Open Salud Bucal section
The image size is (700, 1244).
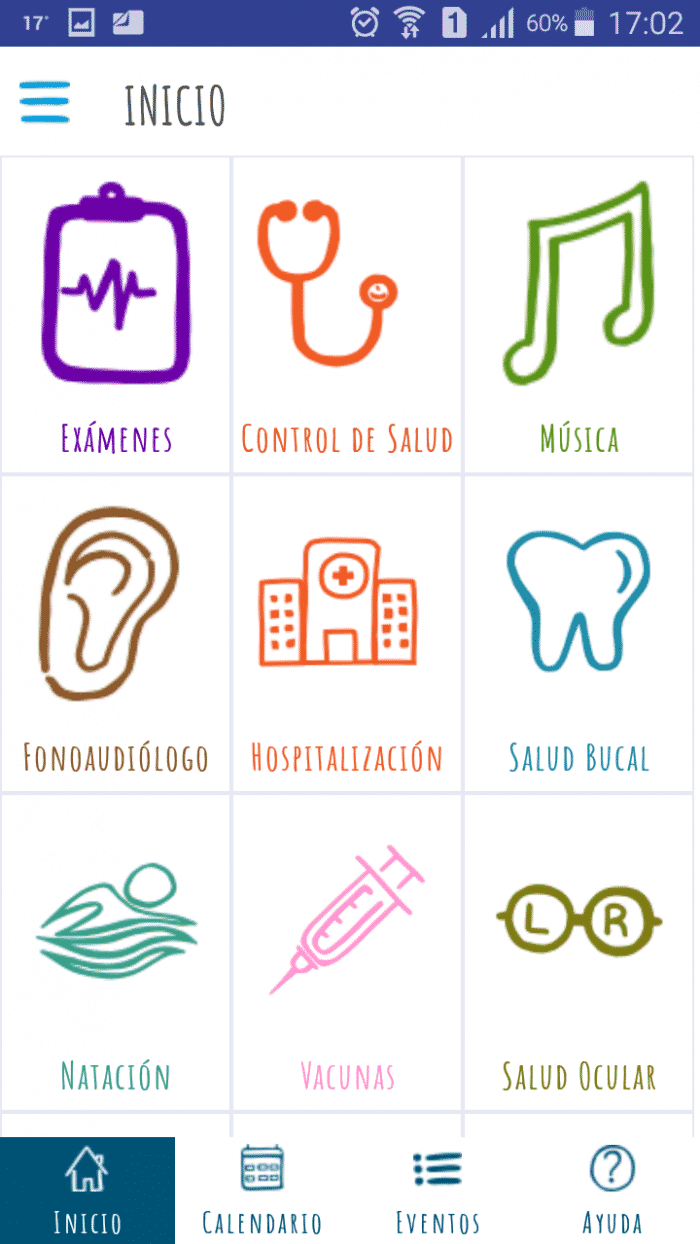580,633
